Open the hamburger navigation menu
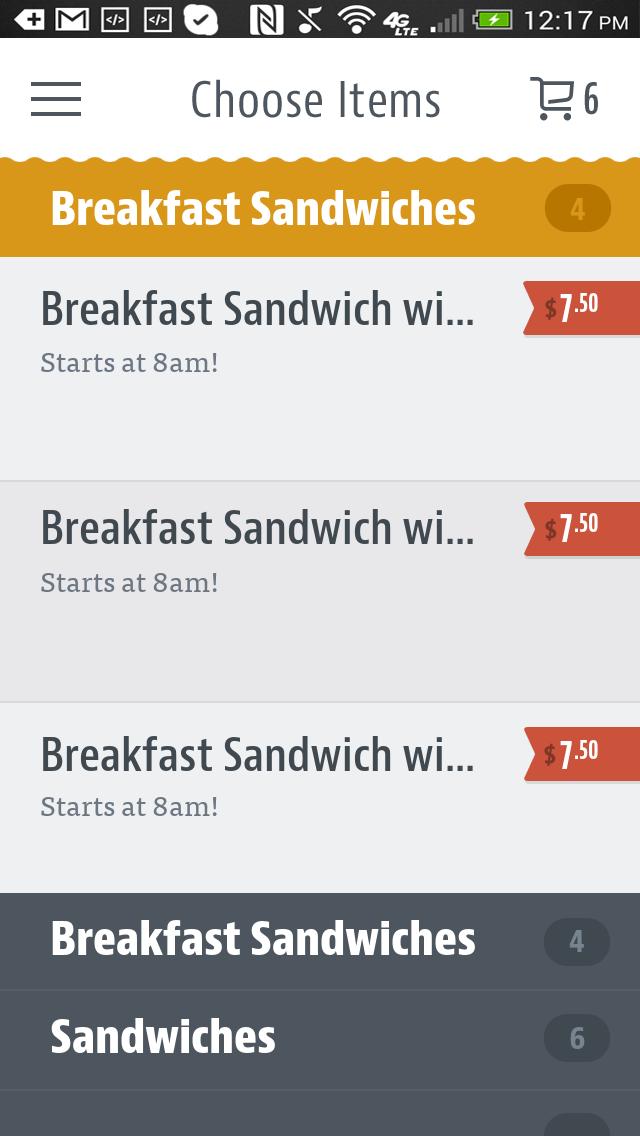640x1136 pixels. (x=56, y=99)
